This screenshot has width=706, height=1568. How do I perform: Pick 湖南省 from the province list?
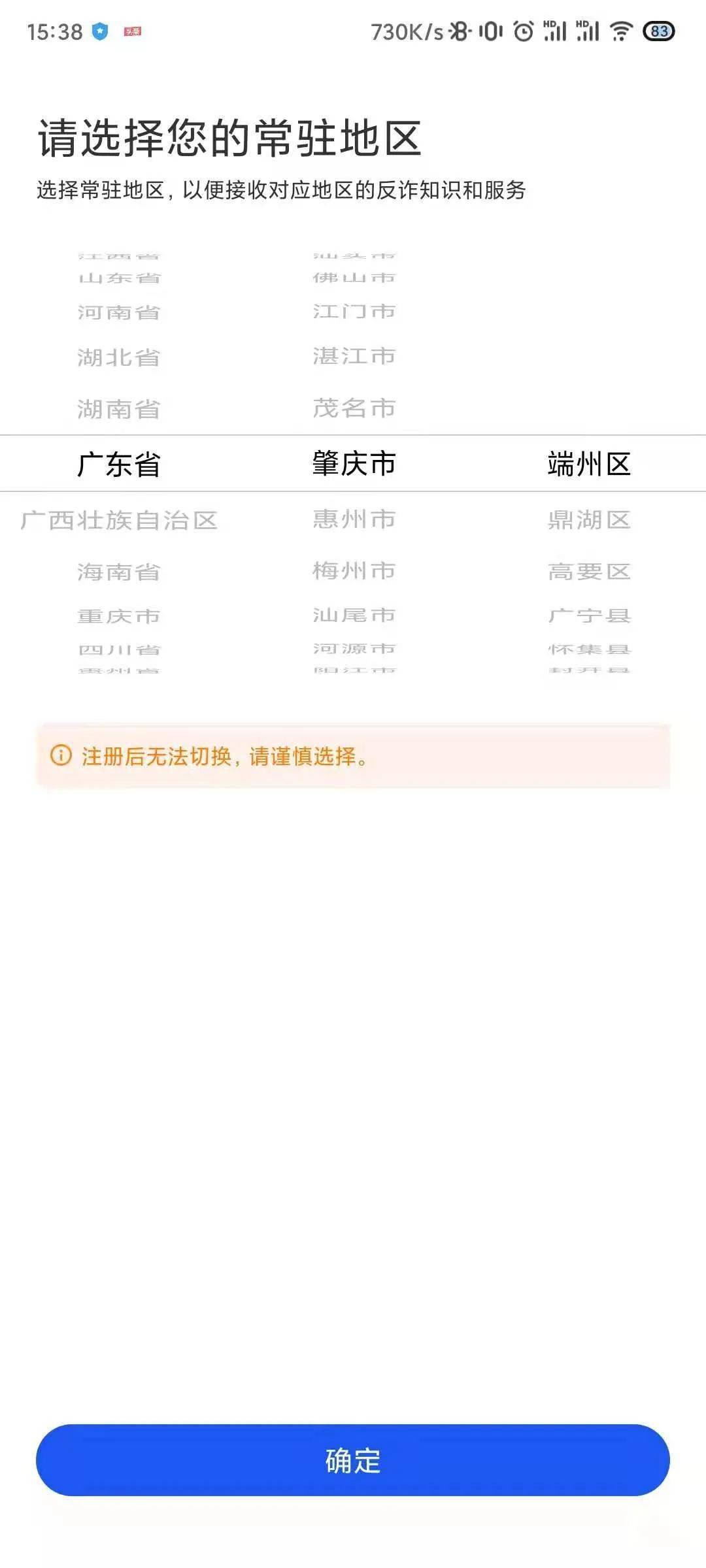click(118, 410)
